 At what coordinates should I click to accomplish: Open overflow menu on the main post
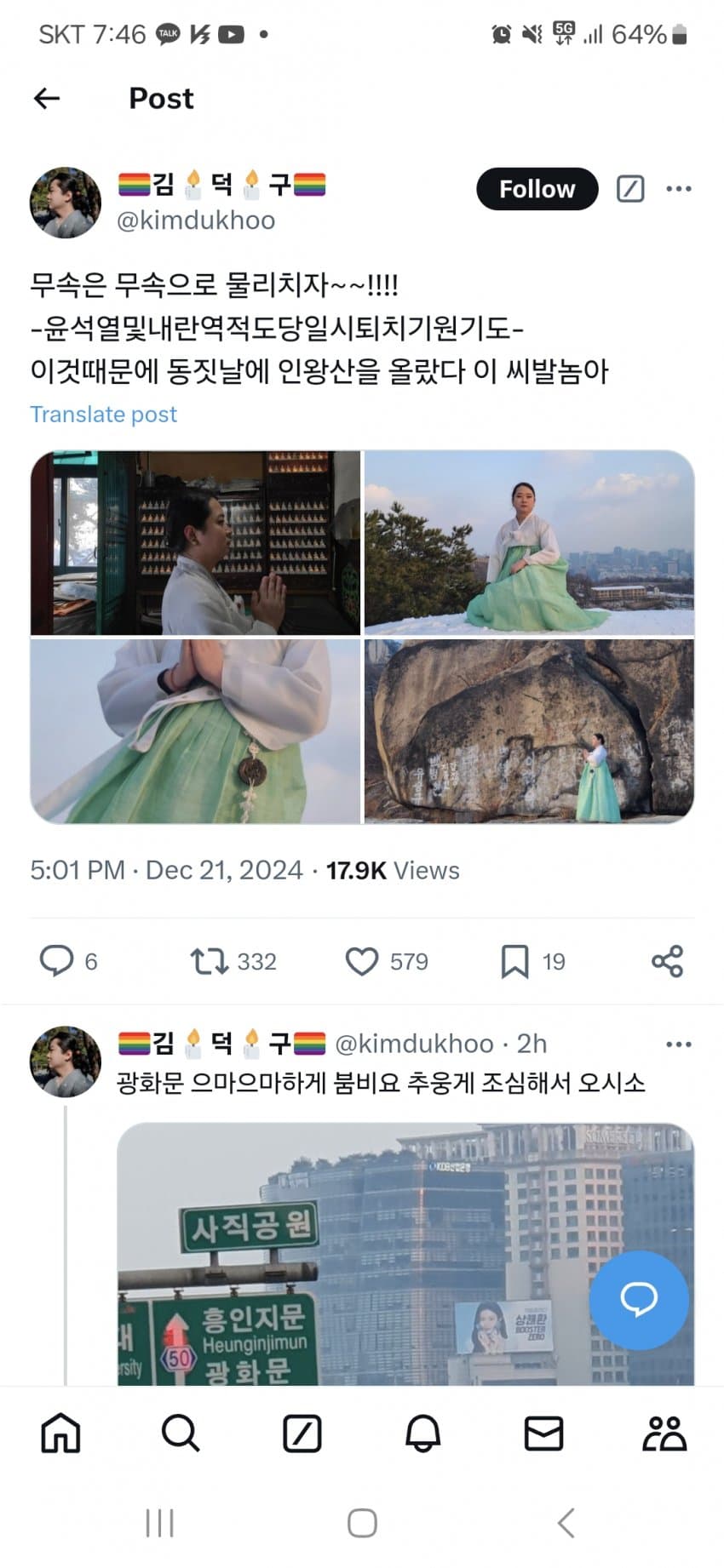(678, 189)
